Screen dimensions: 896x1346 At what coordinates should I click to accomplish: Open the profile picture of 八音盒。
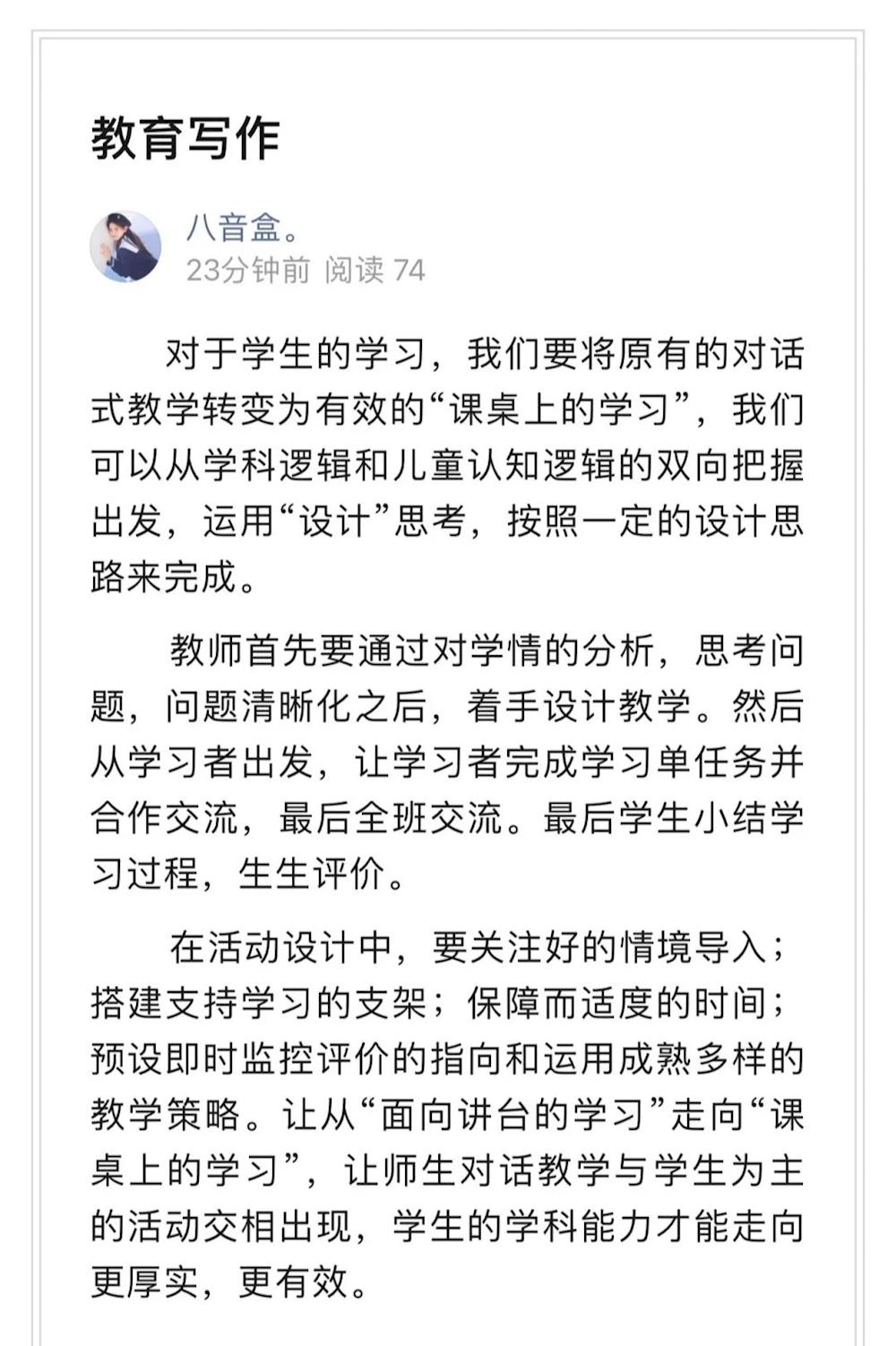point(125,246)
